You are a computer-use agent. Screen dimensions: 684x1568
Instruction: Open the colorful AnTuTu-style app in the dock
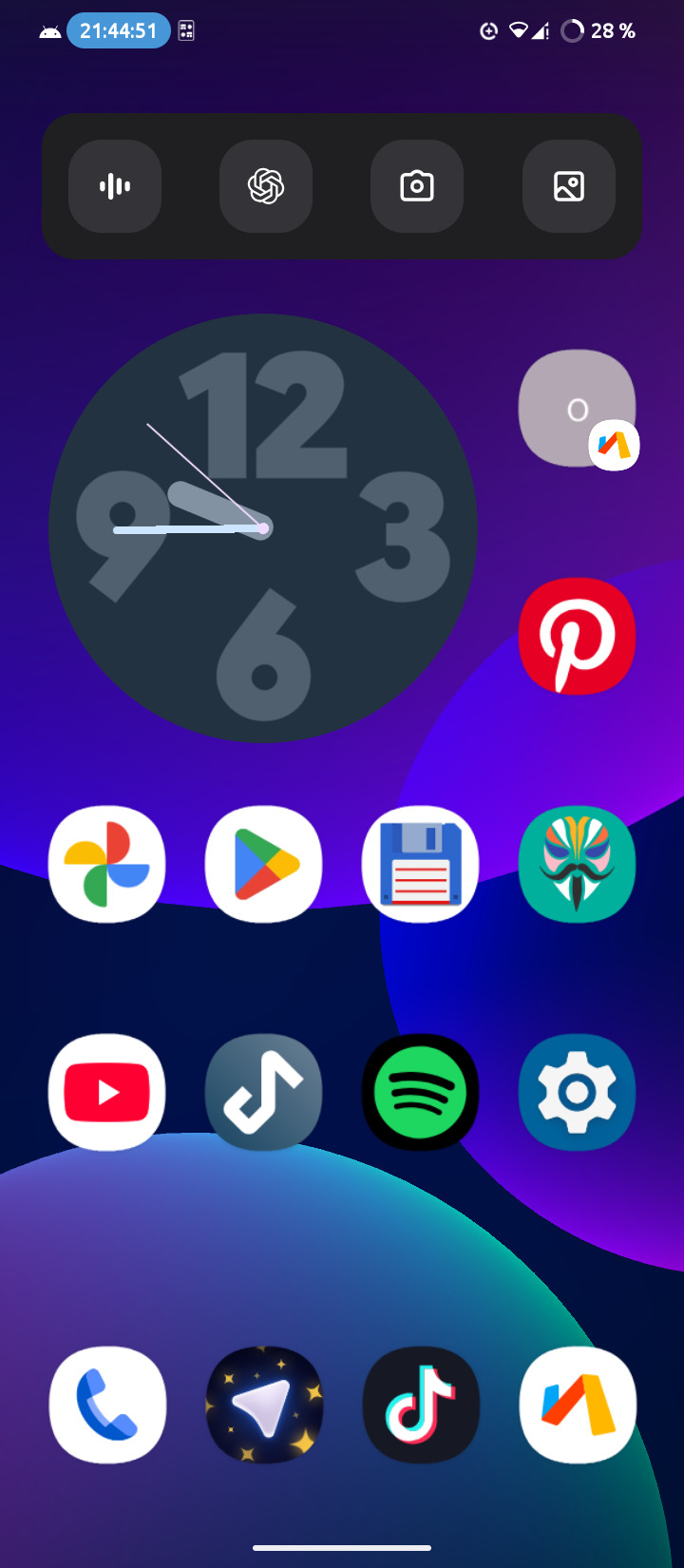(x=578, y=1405)
